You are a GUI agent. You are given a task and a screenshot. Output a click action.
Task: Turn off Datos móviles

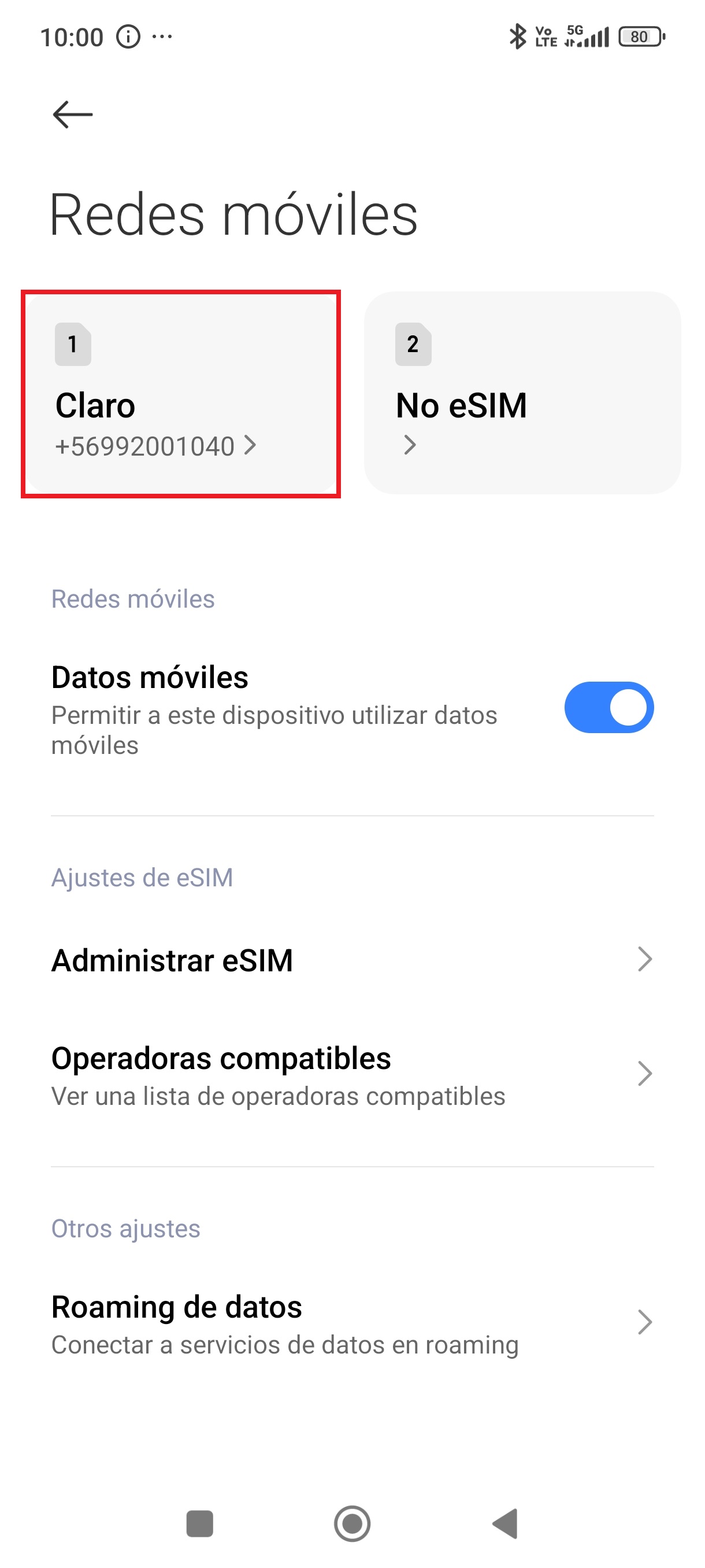[x=609, y=707]
